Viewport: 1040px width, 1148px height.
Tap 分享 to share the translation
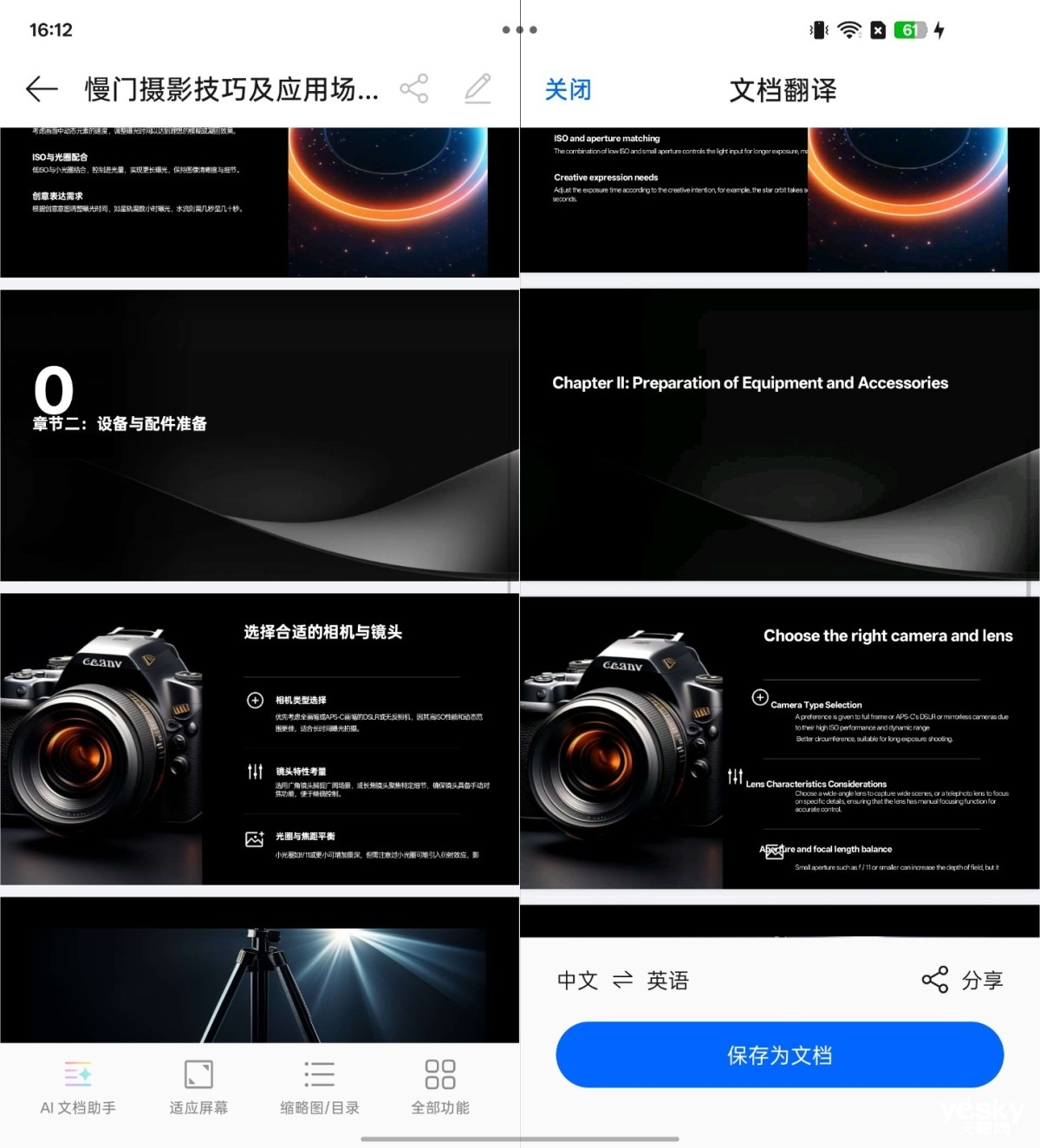(x=962, y=981)
